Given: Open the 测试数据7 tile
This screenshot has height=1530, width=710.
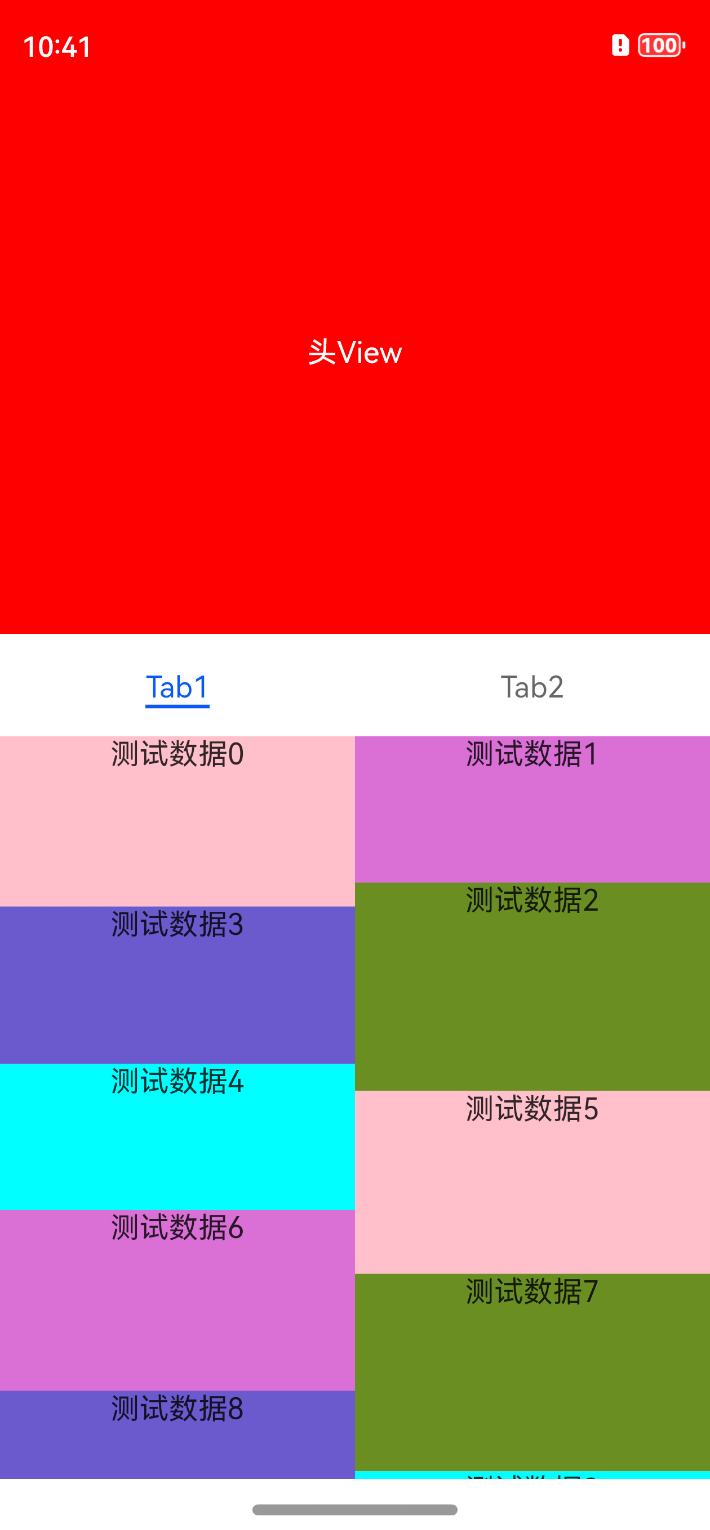Looking at the screenshot, I should (532, 1370).
